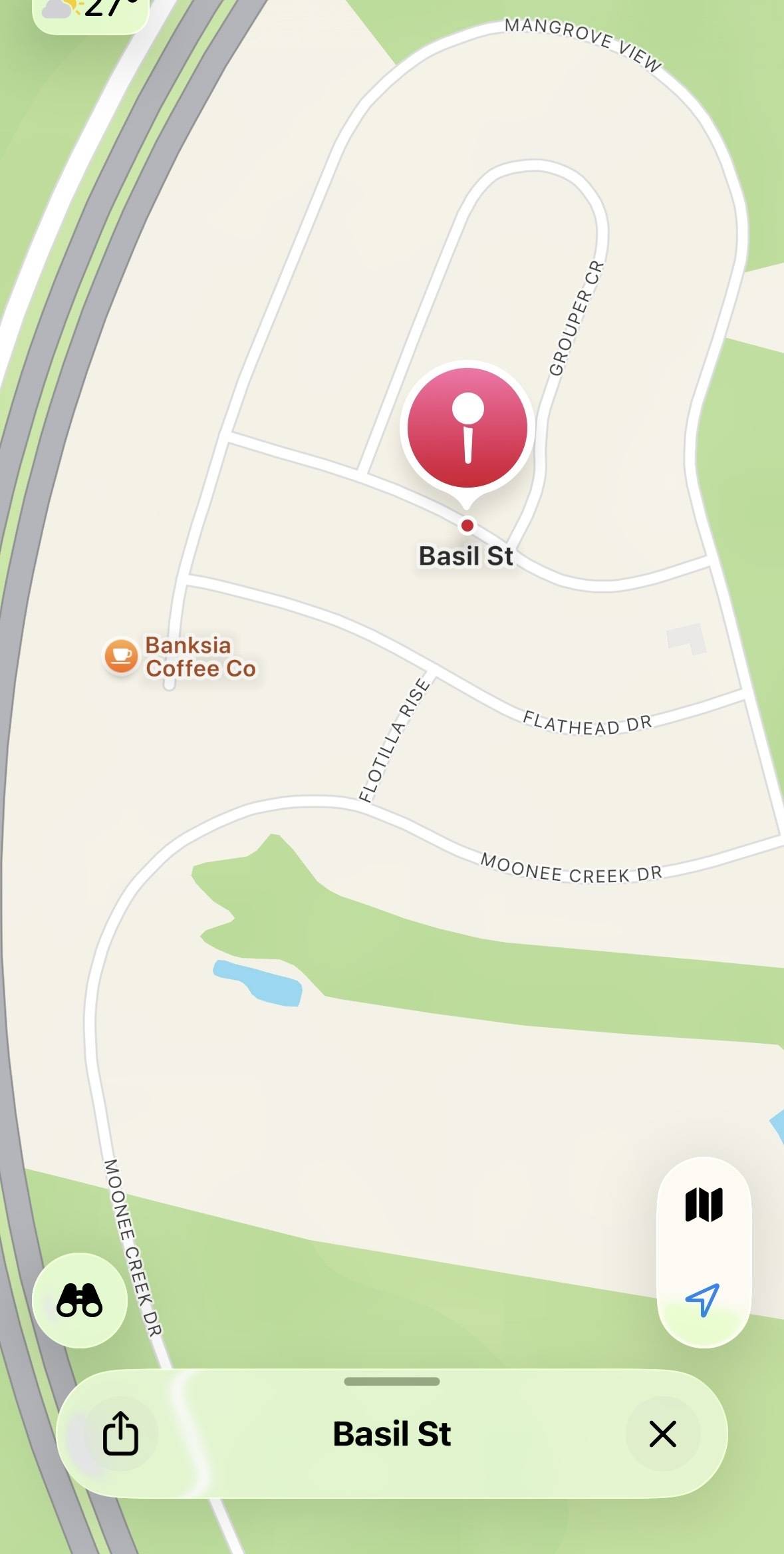
Task: Open Look Around with the binoculars button
Action: pyautogui.click(x=80, y=1301)
